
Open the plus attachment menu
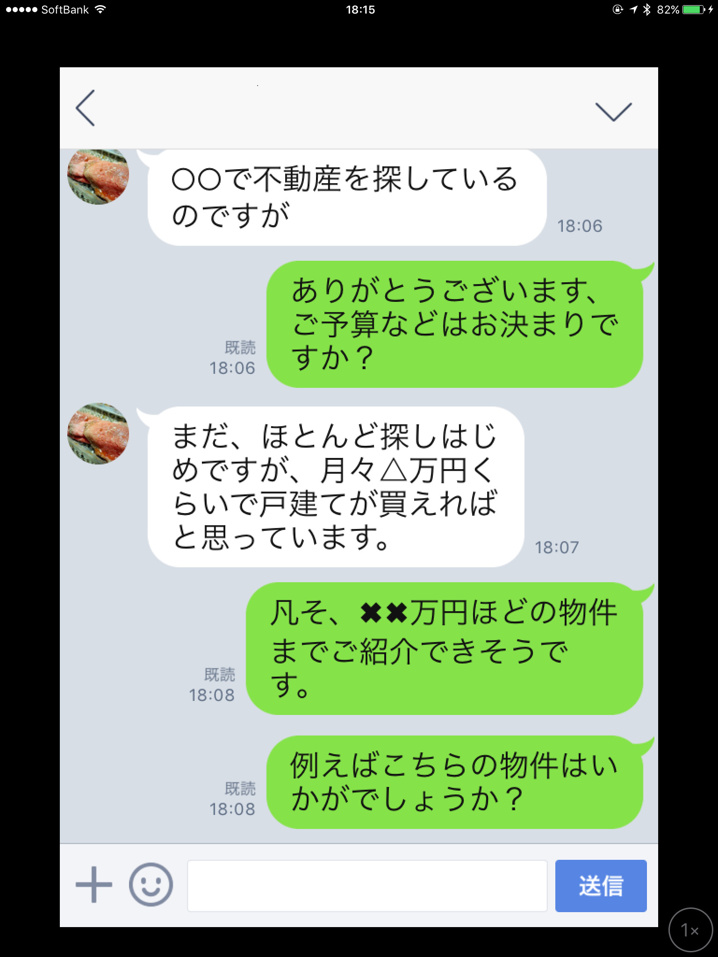point(94,885)
